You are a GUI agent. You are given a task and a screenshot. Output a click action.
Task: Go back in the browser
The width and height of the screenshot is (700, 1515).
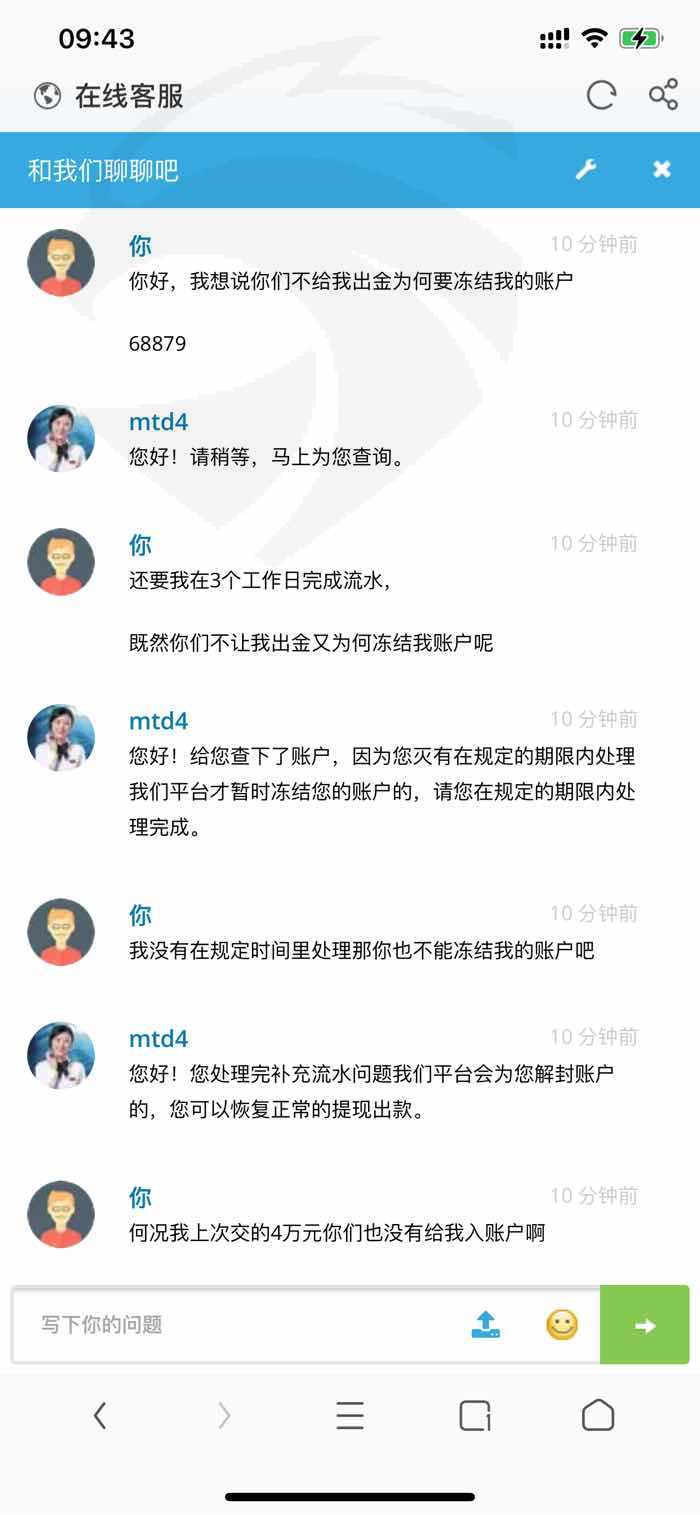[99, 1415]
